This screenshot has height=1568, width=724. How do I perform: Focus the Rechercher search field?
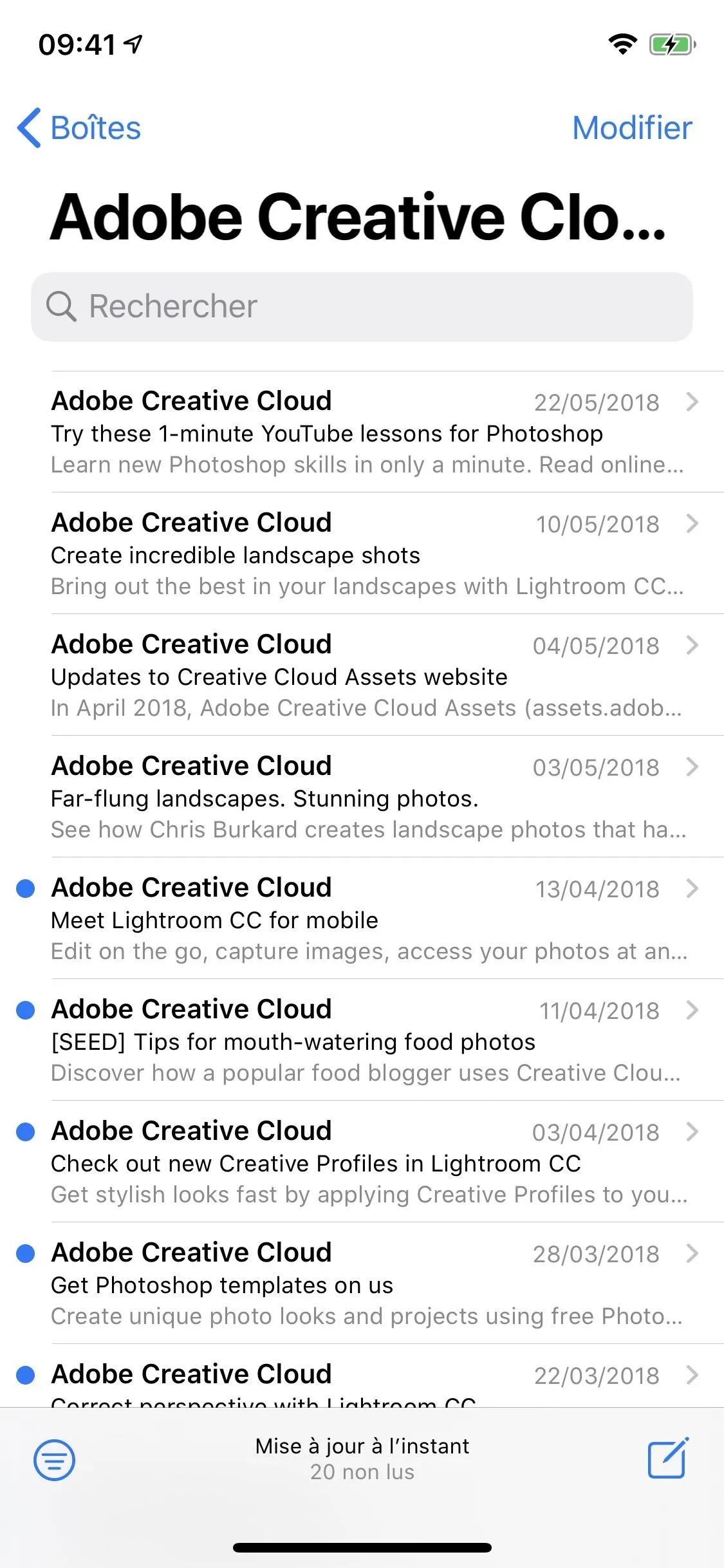pyautogui.click(x=362, y=306)
